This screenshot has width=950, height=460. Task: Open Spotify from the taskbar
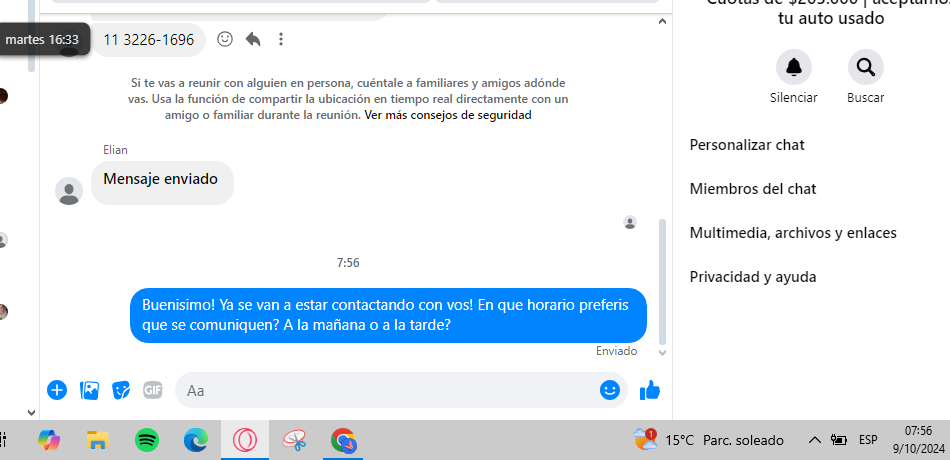(147, 440)
